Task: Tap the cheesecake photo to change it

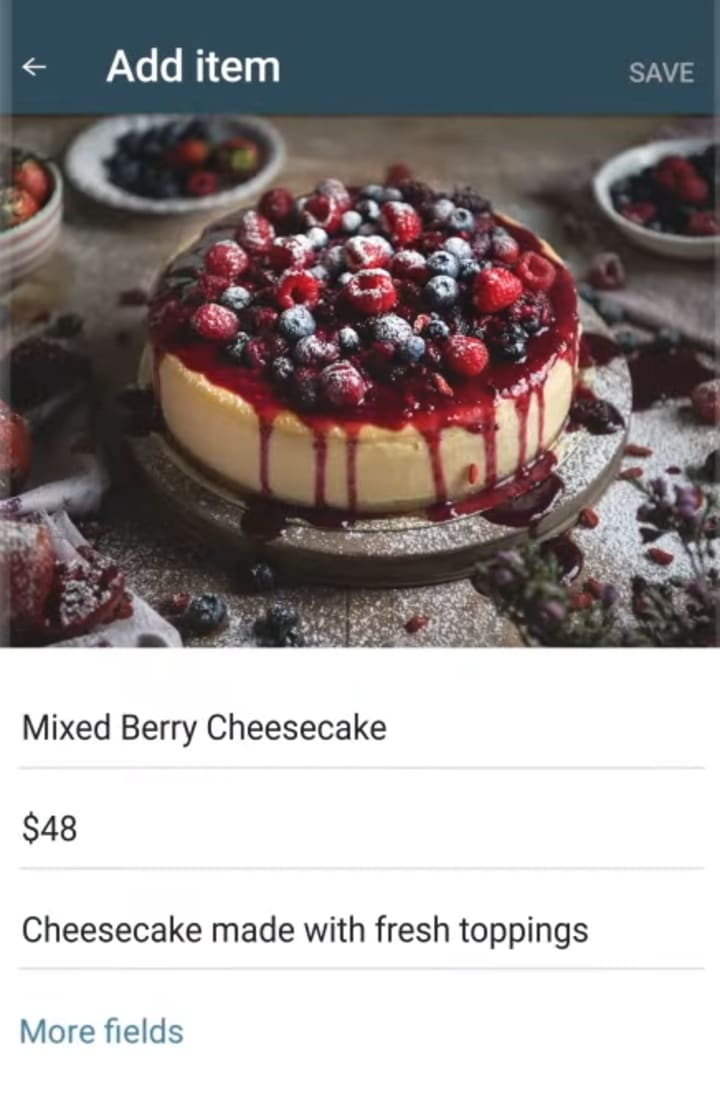Action: coord(360,380)
